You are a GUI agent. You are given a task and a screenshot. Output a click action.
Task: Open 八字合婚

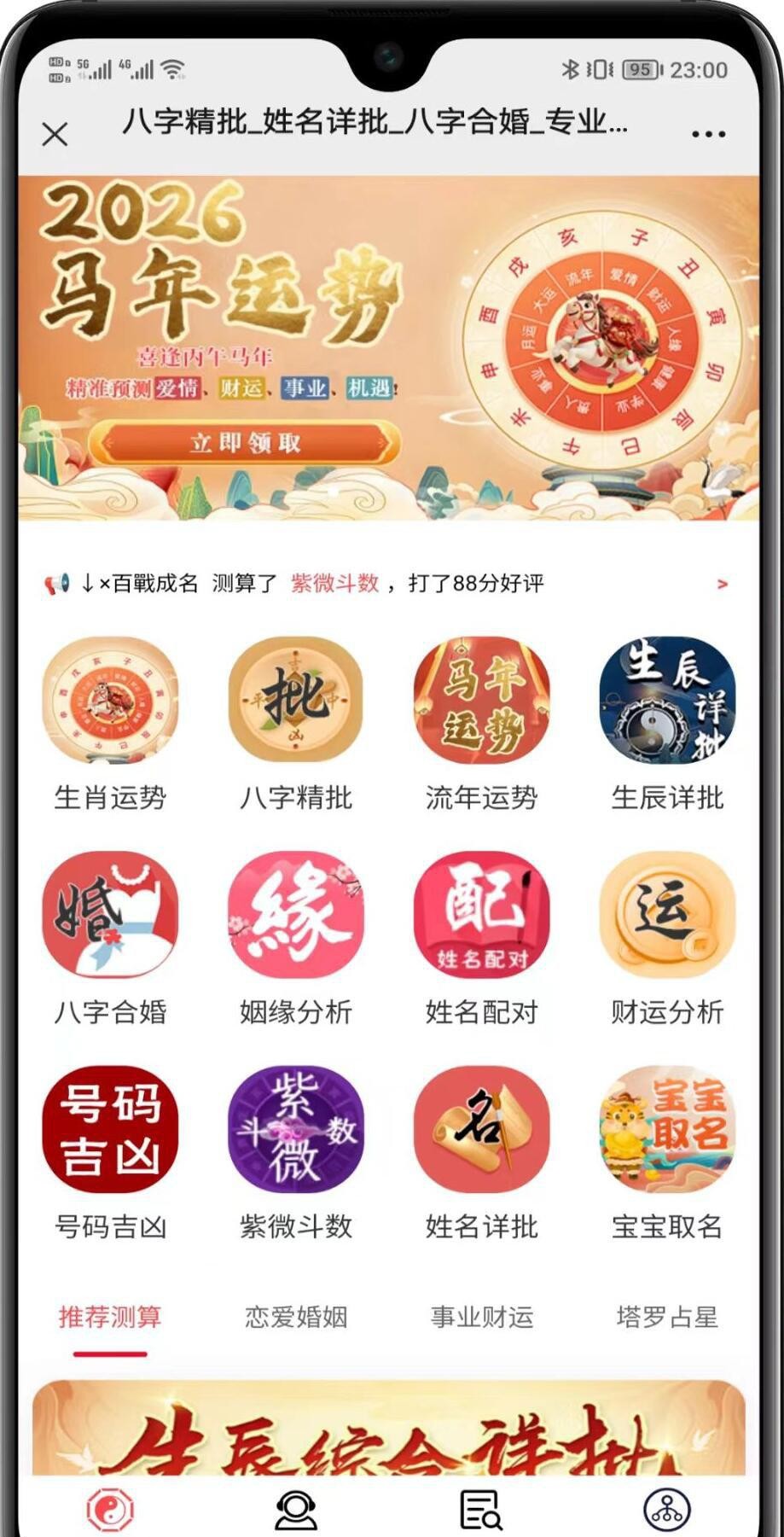(110, 916)
